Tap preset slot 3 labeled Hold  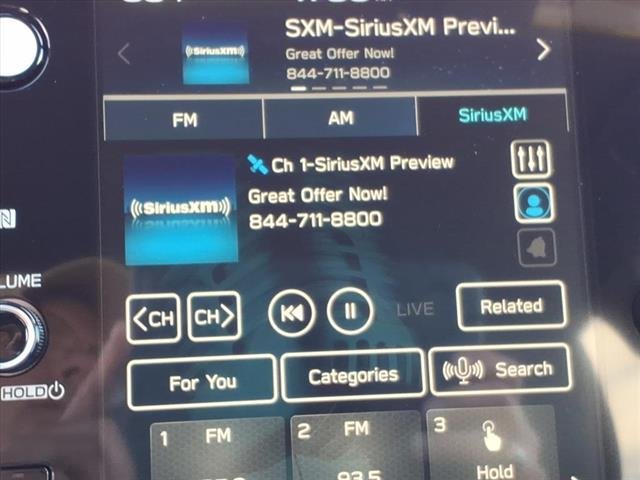pos(493,445)
